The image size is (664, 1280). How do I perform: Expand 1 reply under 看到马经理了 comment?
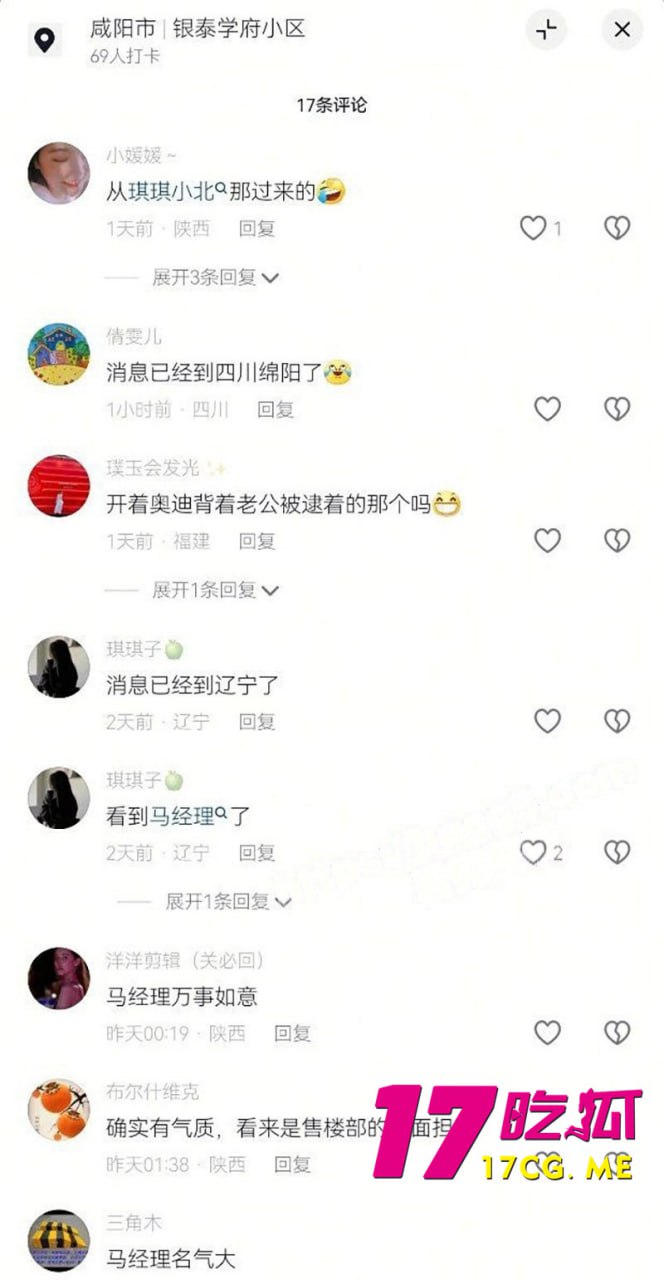227,902
